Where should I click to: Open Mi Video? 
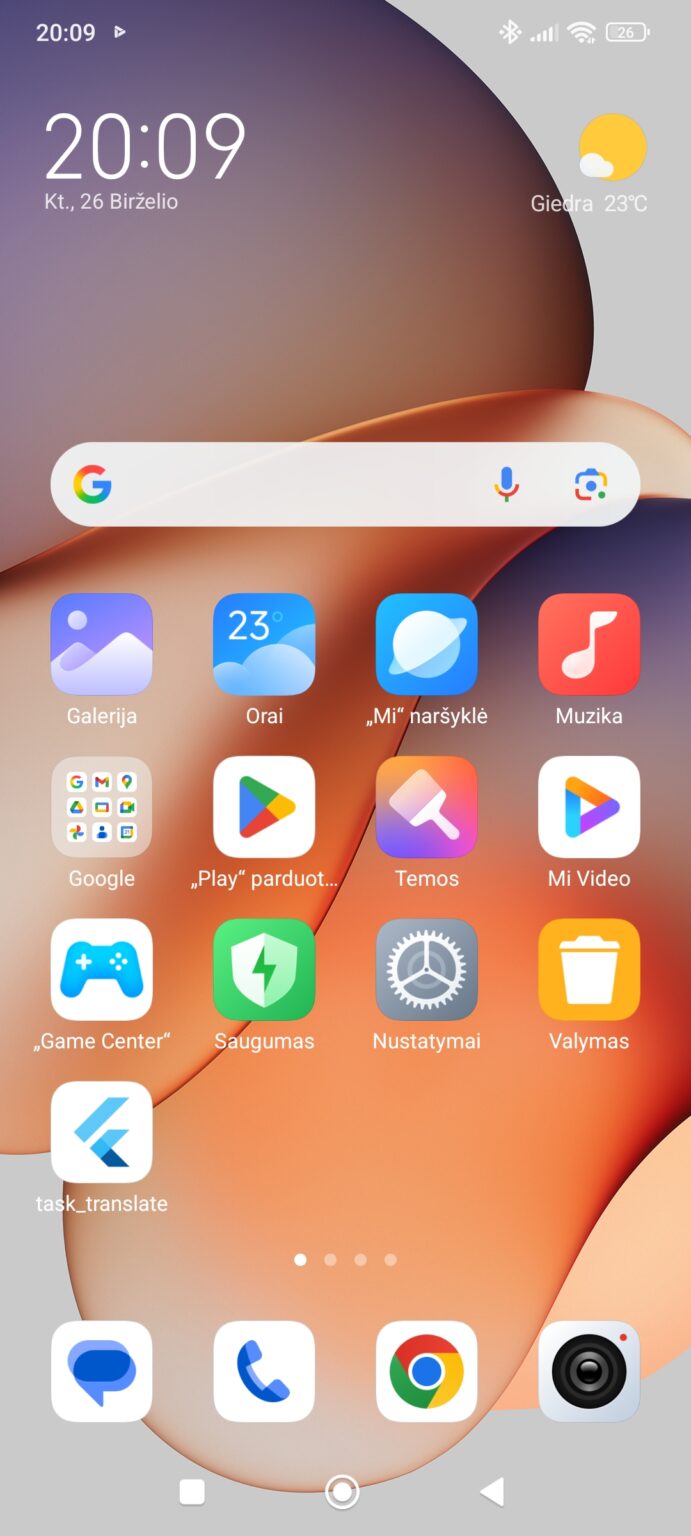point(589,807)
